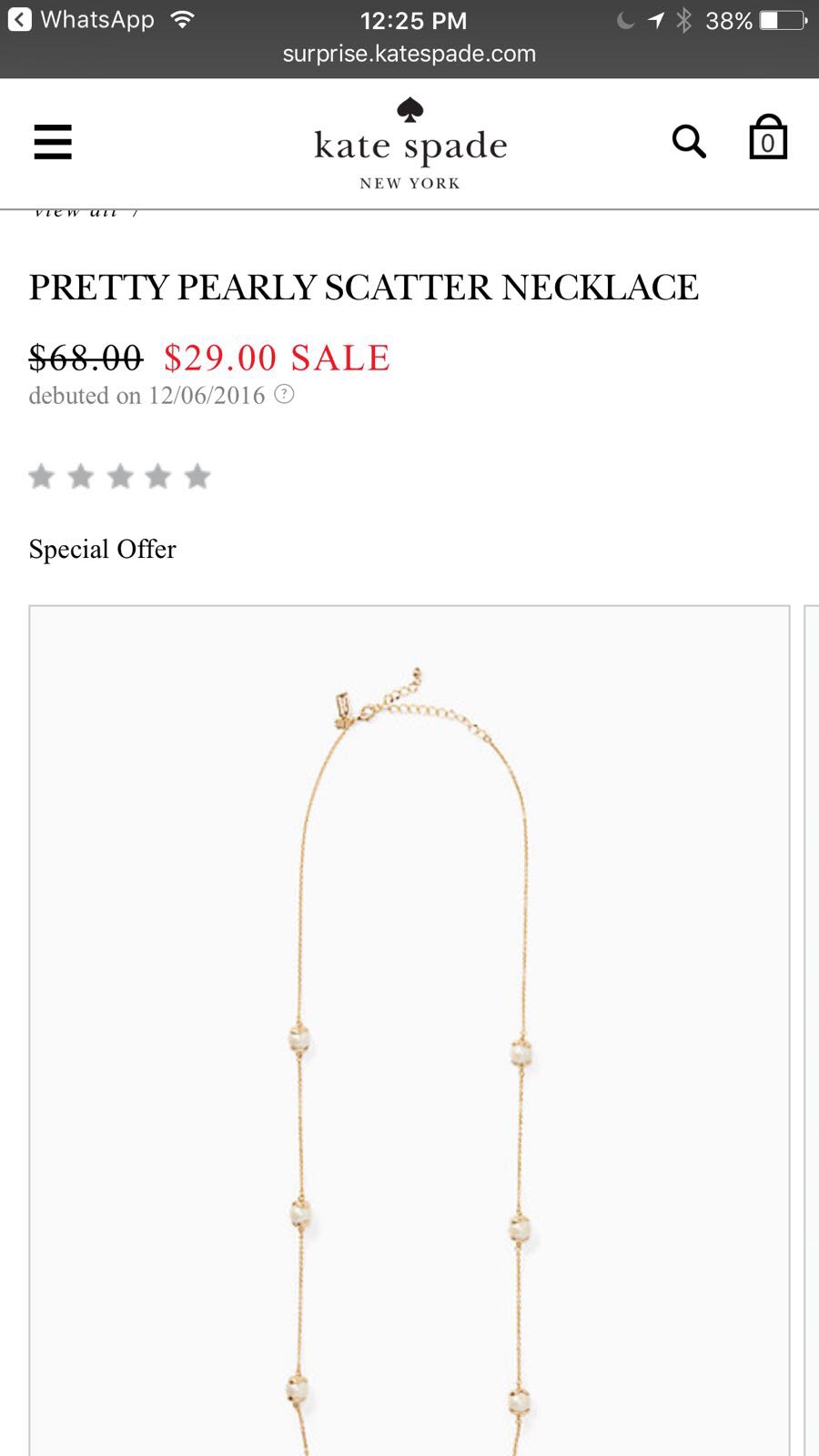The height and width of the screenshot is (1456, 819).
Task: Open the shopping bag
Action: point(768,137)
